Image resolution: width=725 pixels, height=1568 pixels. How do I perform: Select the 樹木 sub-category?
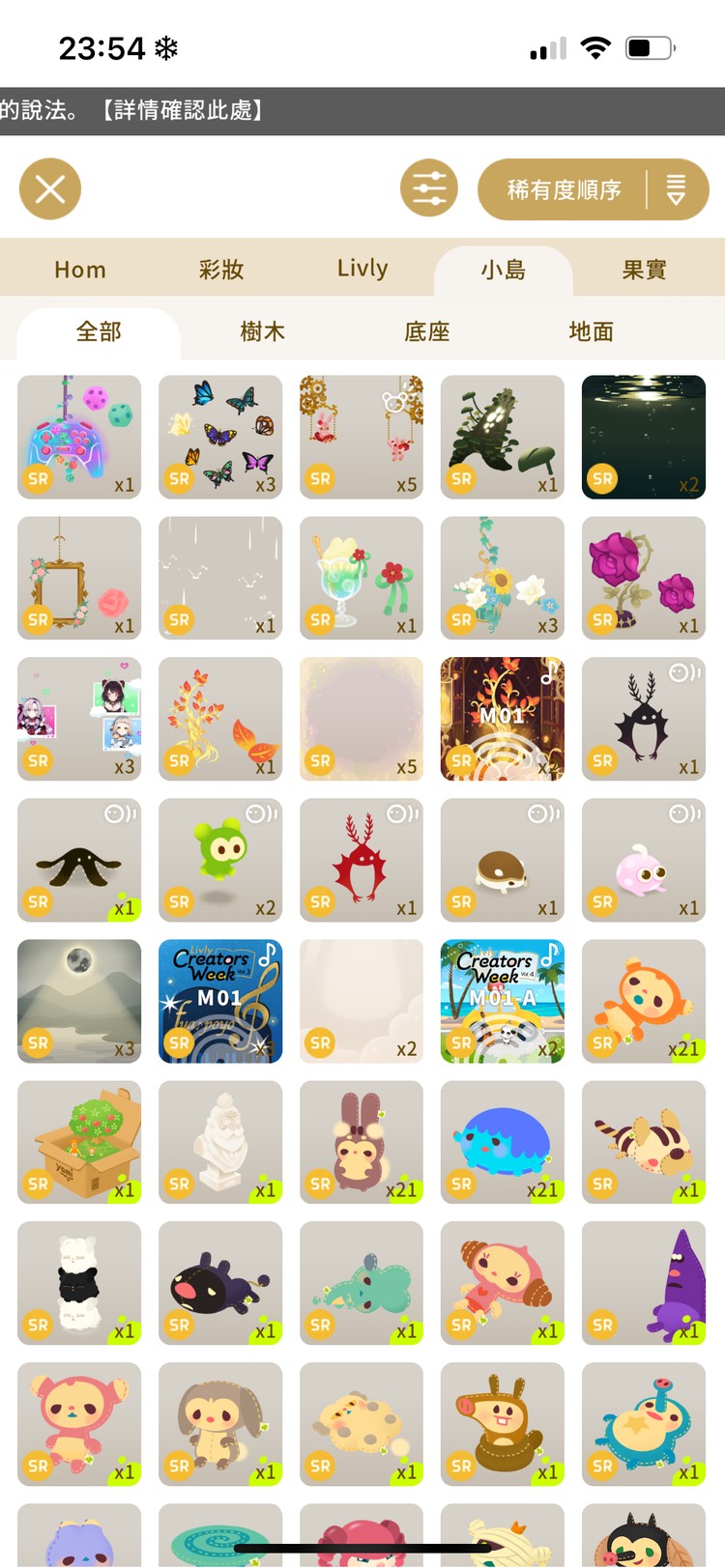coord(263,331)
